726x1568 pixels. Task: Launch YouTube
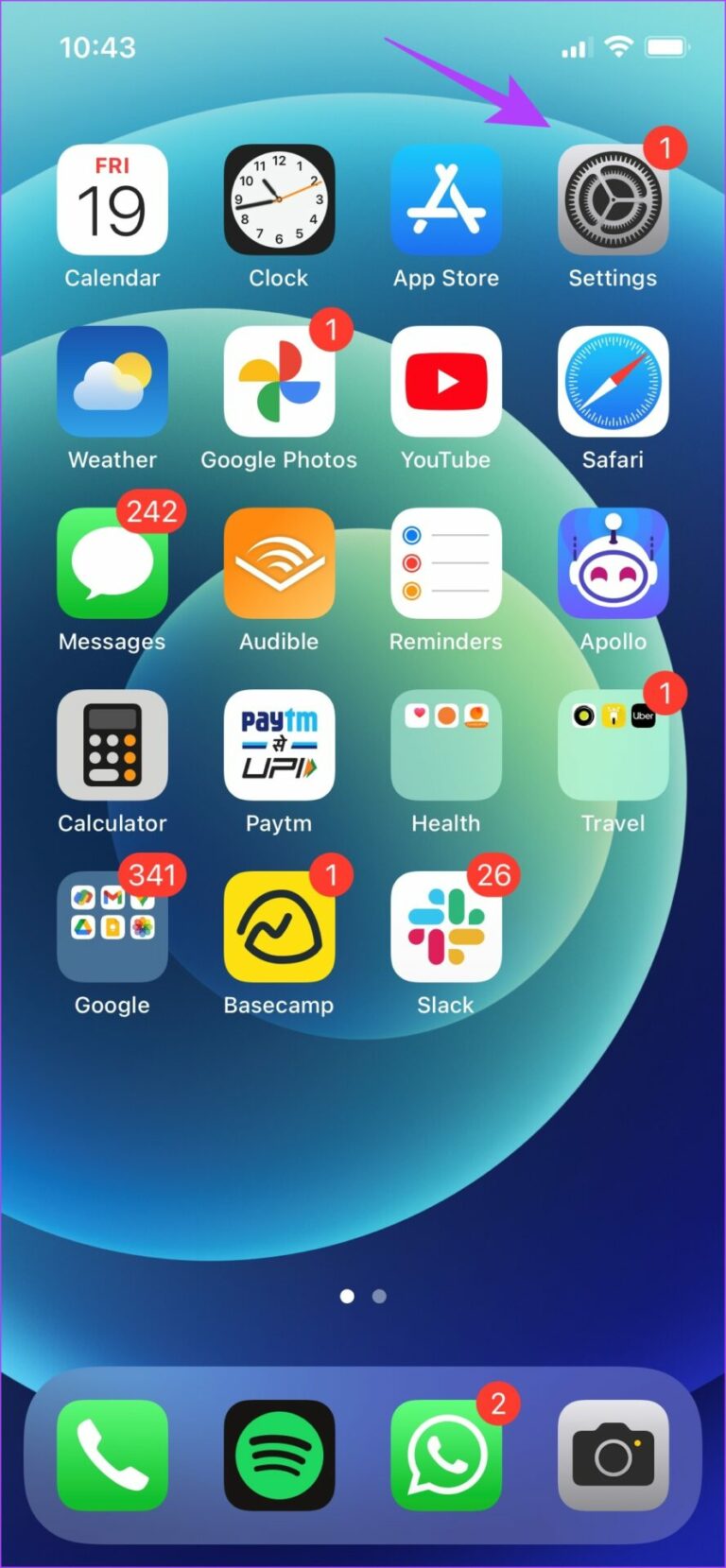click(x=445, y=382)
